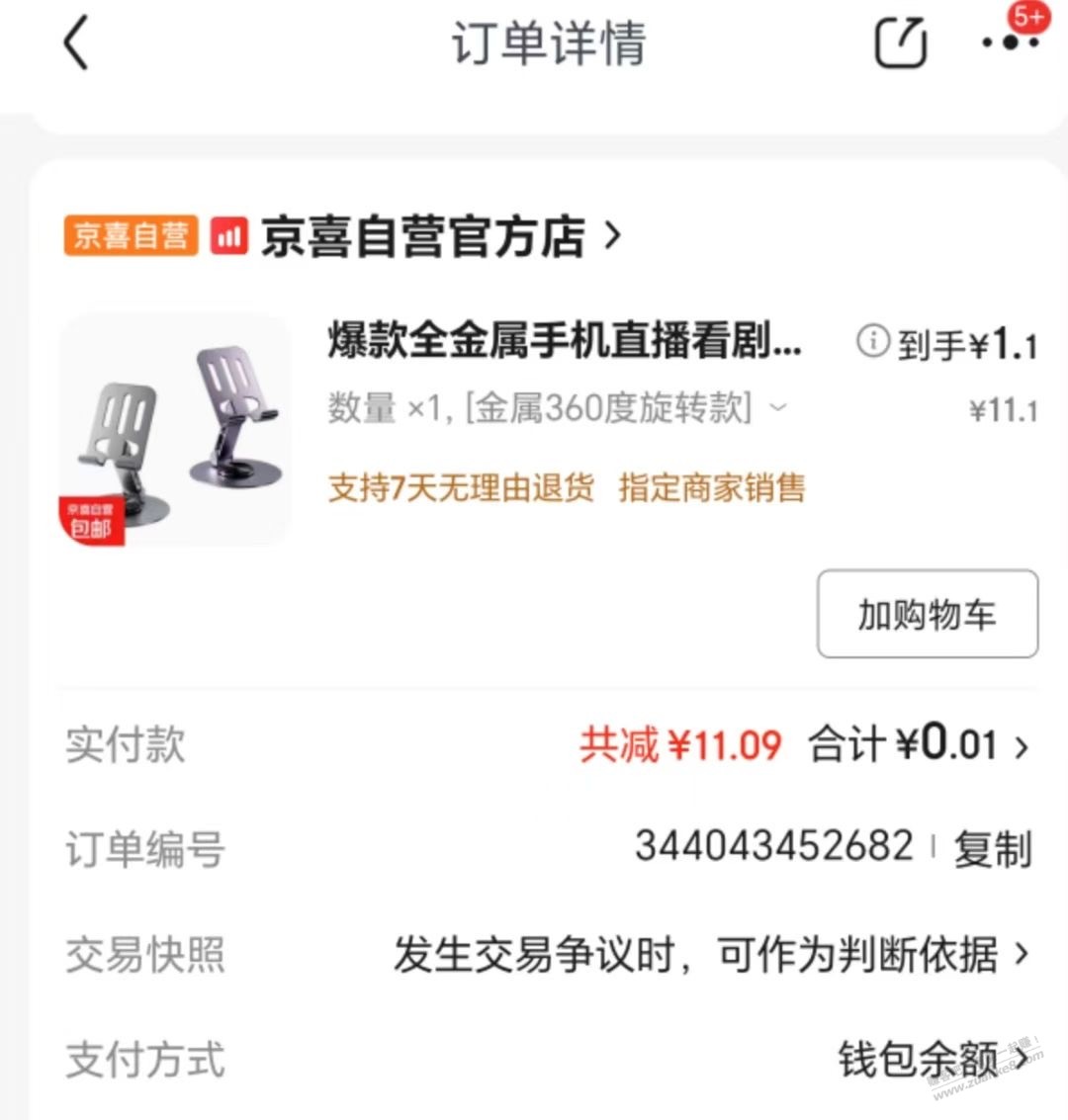Open the three-dot more menu
This screenshot has width=1068, height=1120.
coord(1010,44)
